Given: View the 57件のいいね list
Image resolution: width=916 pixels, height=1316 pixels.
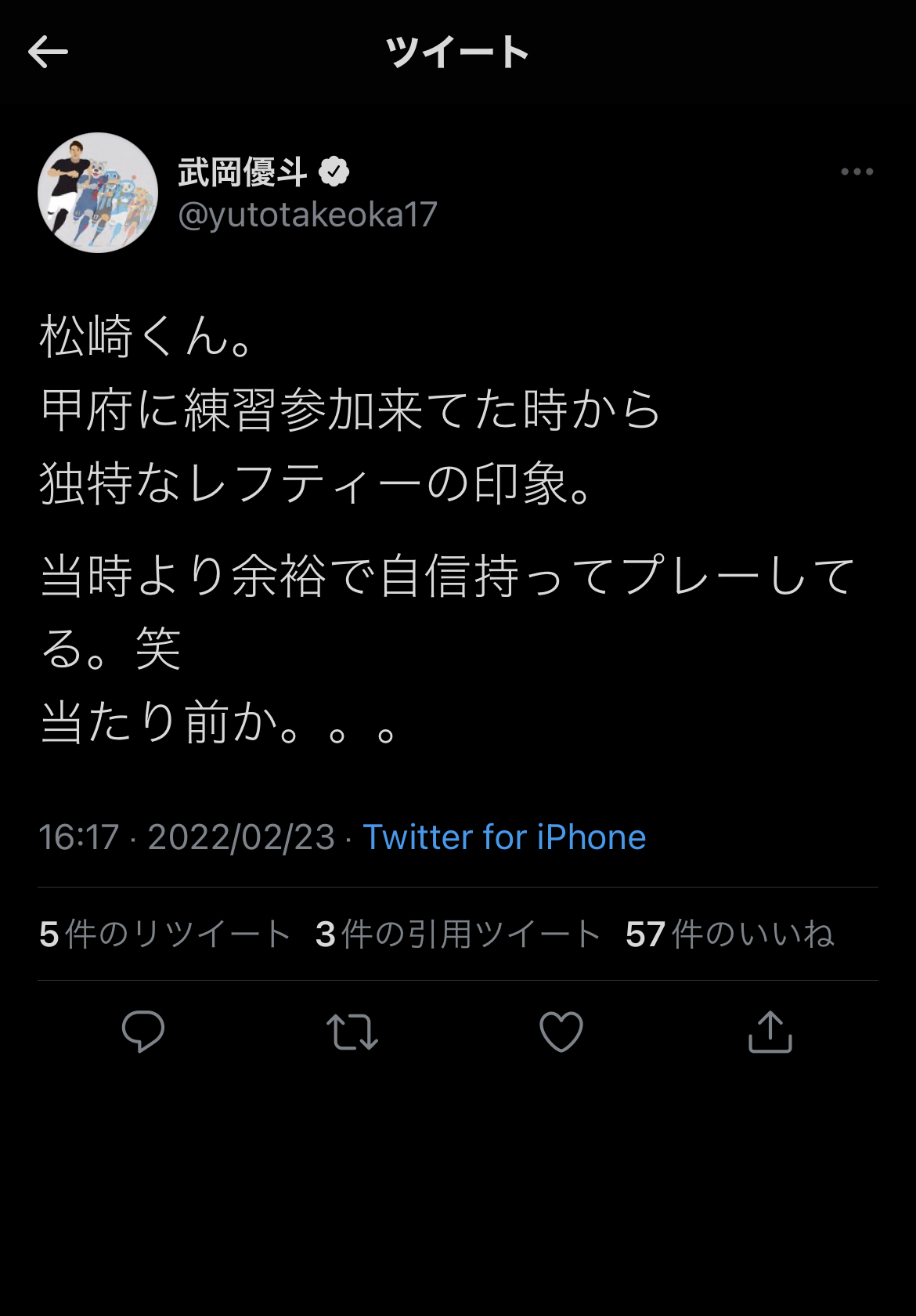Looking at the screenshot, I should click(730, 934).
